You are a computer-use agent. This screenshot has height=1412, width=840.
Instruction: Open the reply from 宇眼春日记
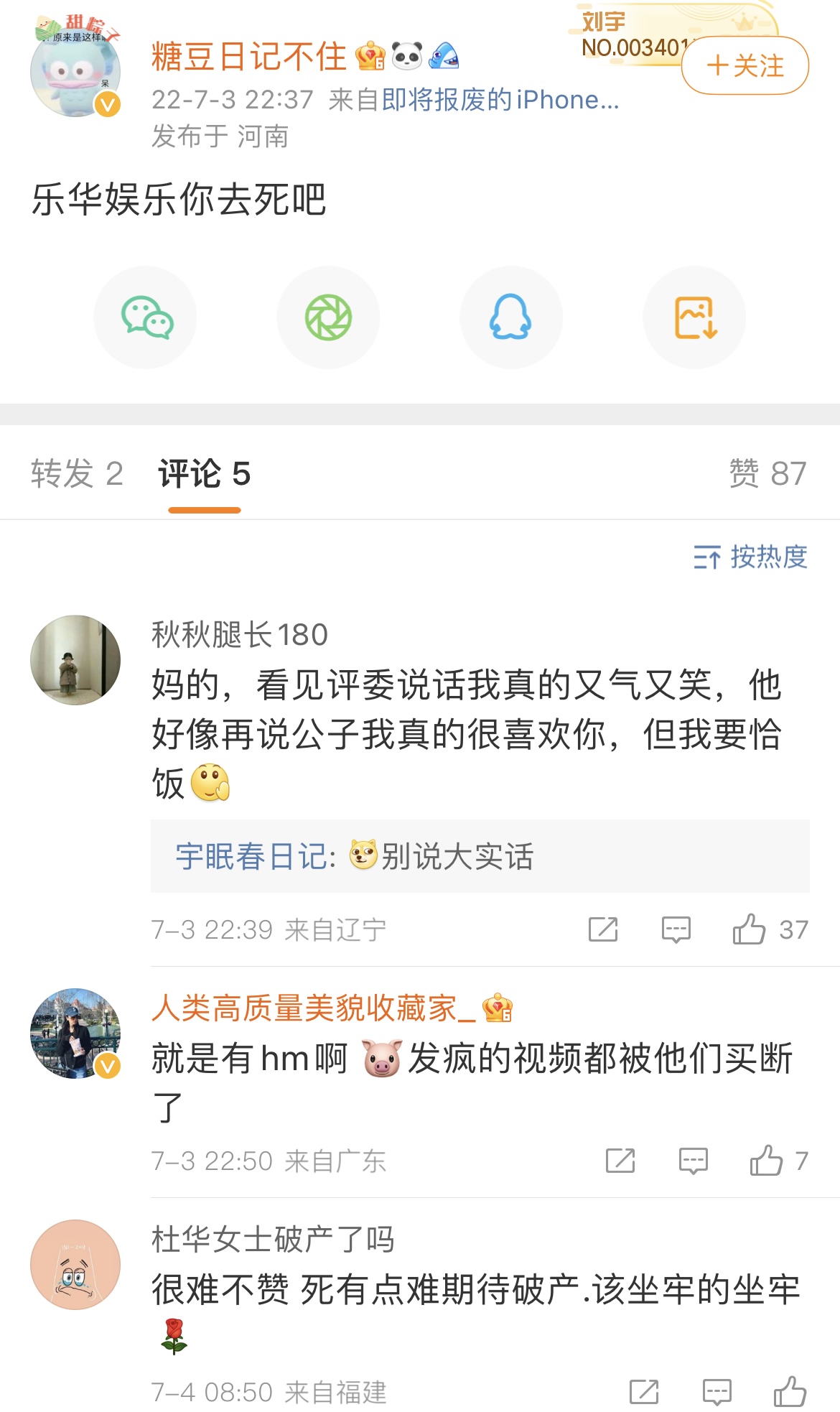[479, 856]
